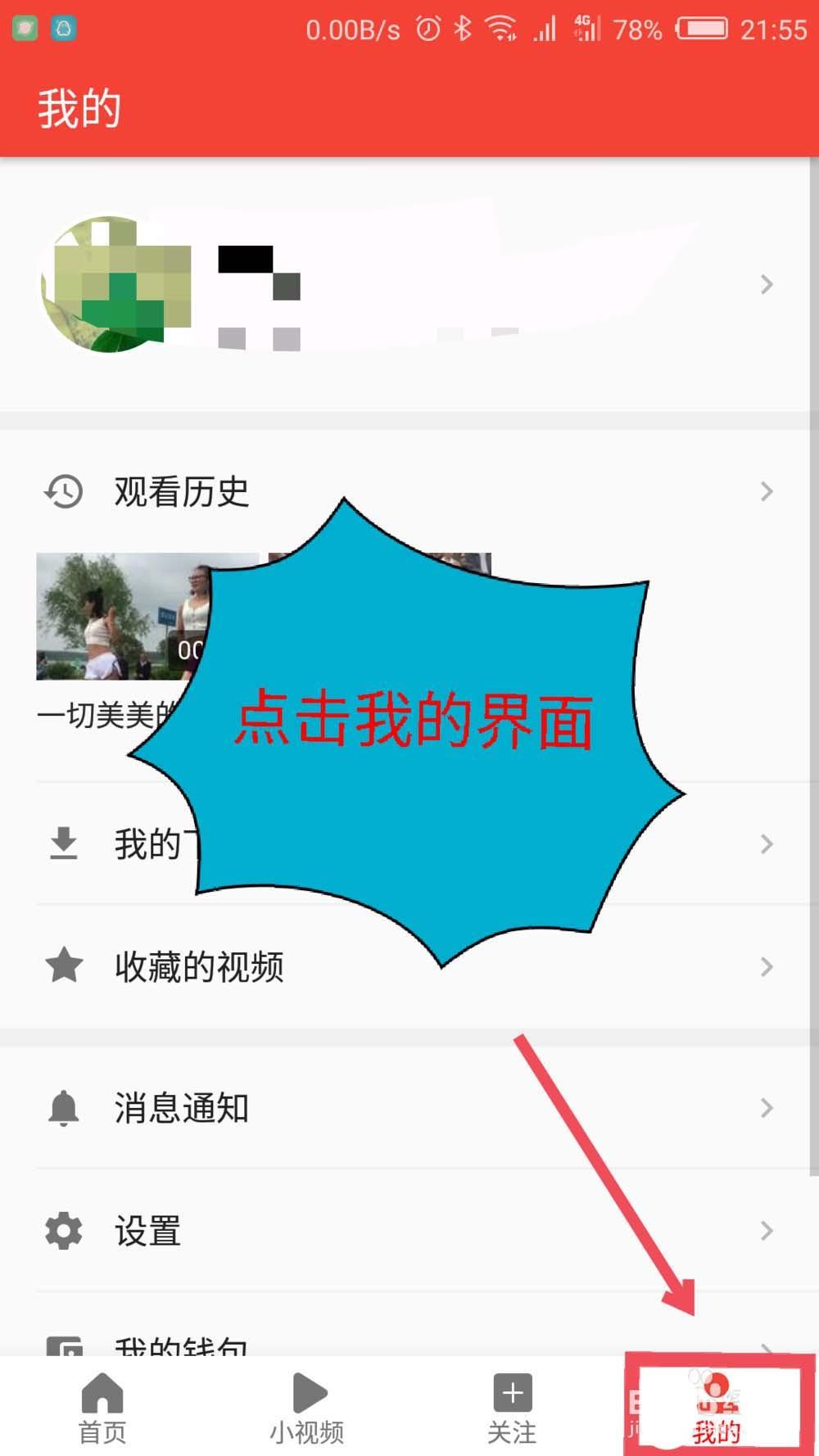This screenshot has height=1456, width=819.
Task: Tap the user avatar picture
Action: (115, 284)
